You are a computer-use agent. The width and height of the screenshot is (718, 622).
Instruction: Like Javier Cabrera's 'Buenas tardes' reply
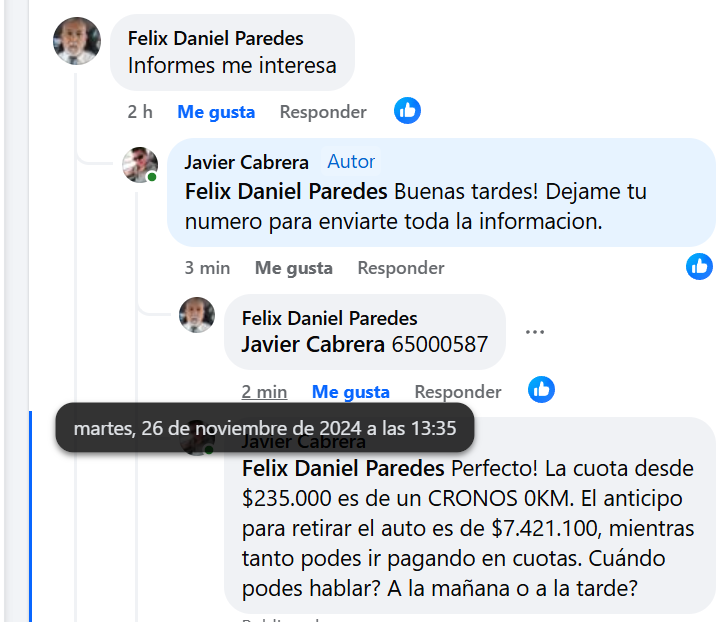point(293,268)
